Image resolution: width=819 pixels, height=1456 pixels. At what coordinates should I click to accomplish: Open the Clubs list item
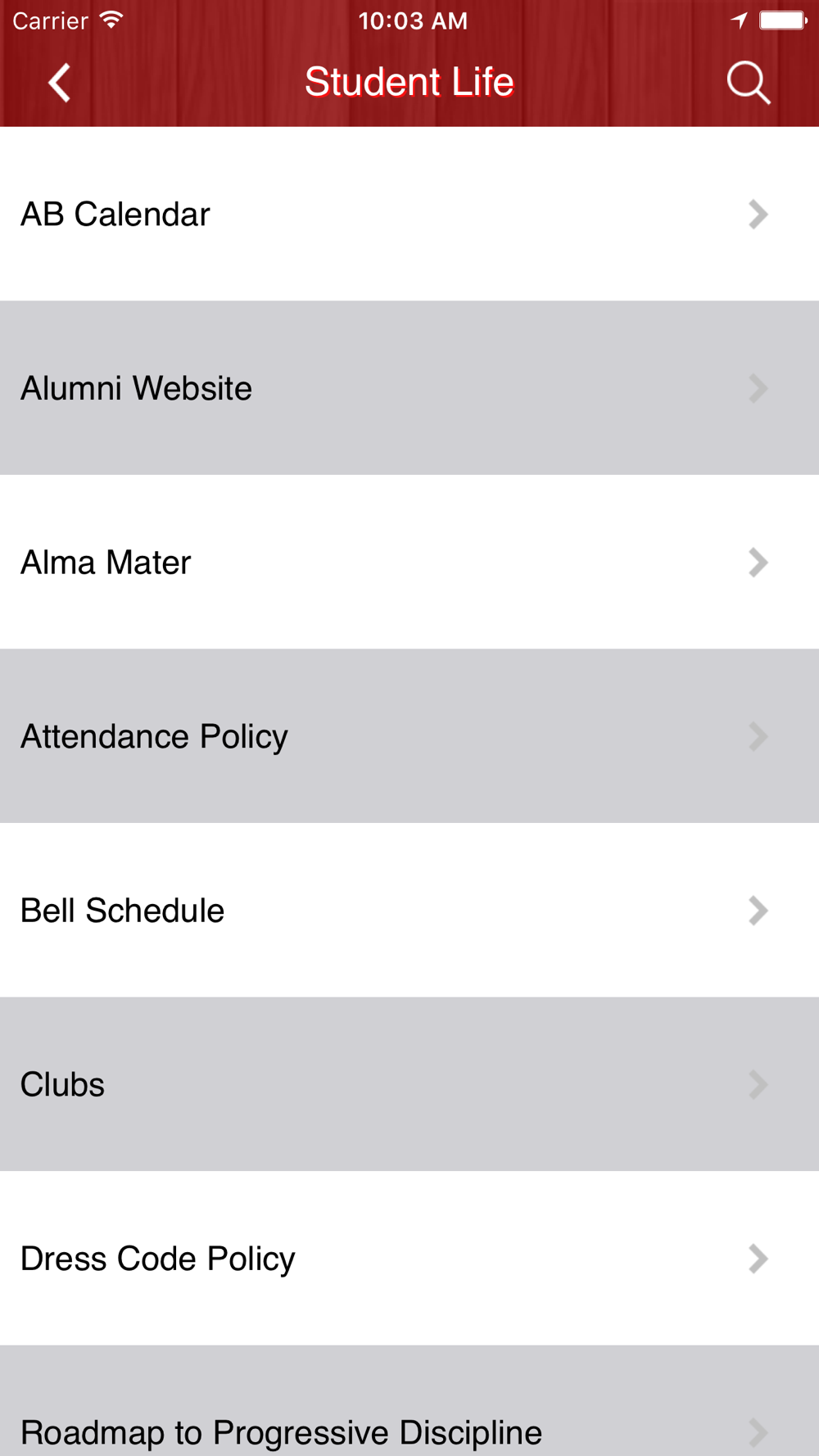pos(409,1084)
